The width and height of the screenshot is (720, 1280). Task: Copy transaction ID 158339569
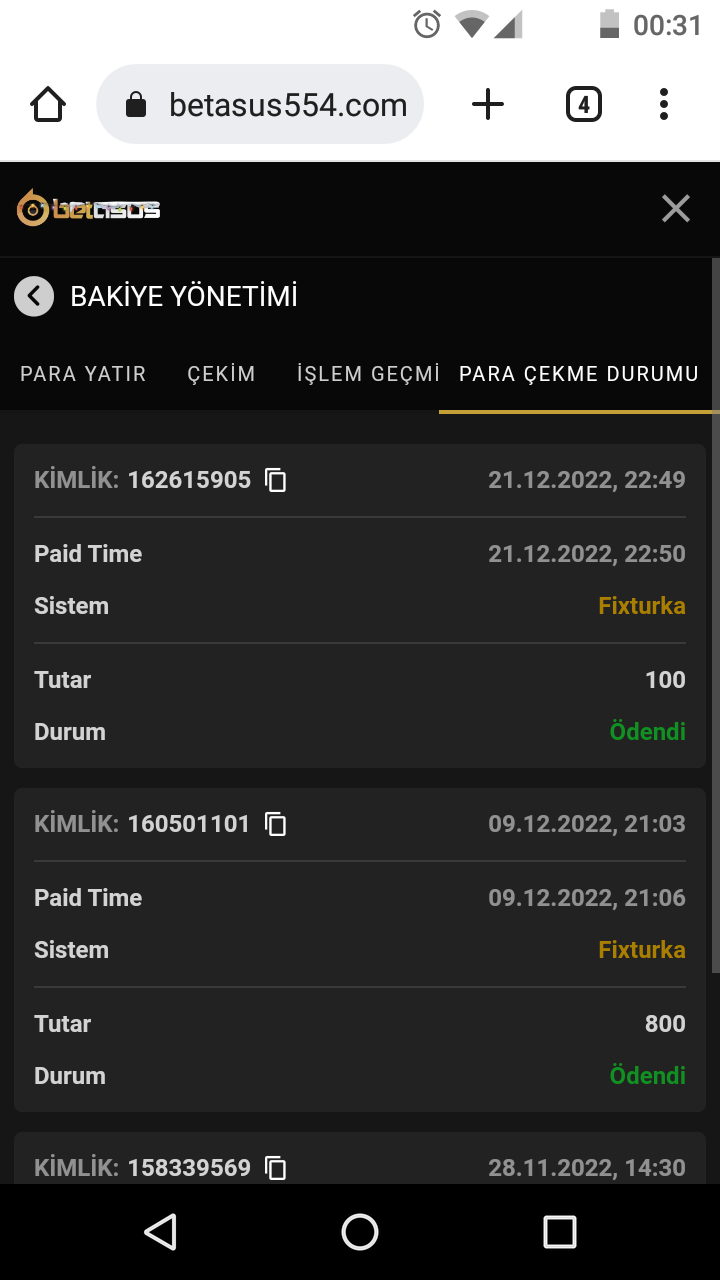pyautogui.click(x=276, y=1167)
